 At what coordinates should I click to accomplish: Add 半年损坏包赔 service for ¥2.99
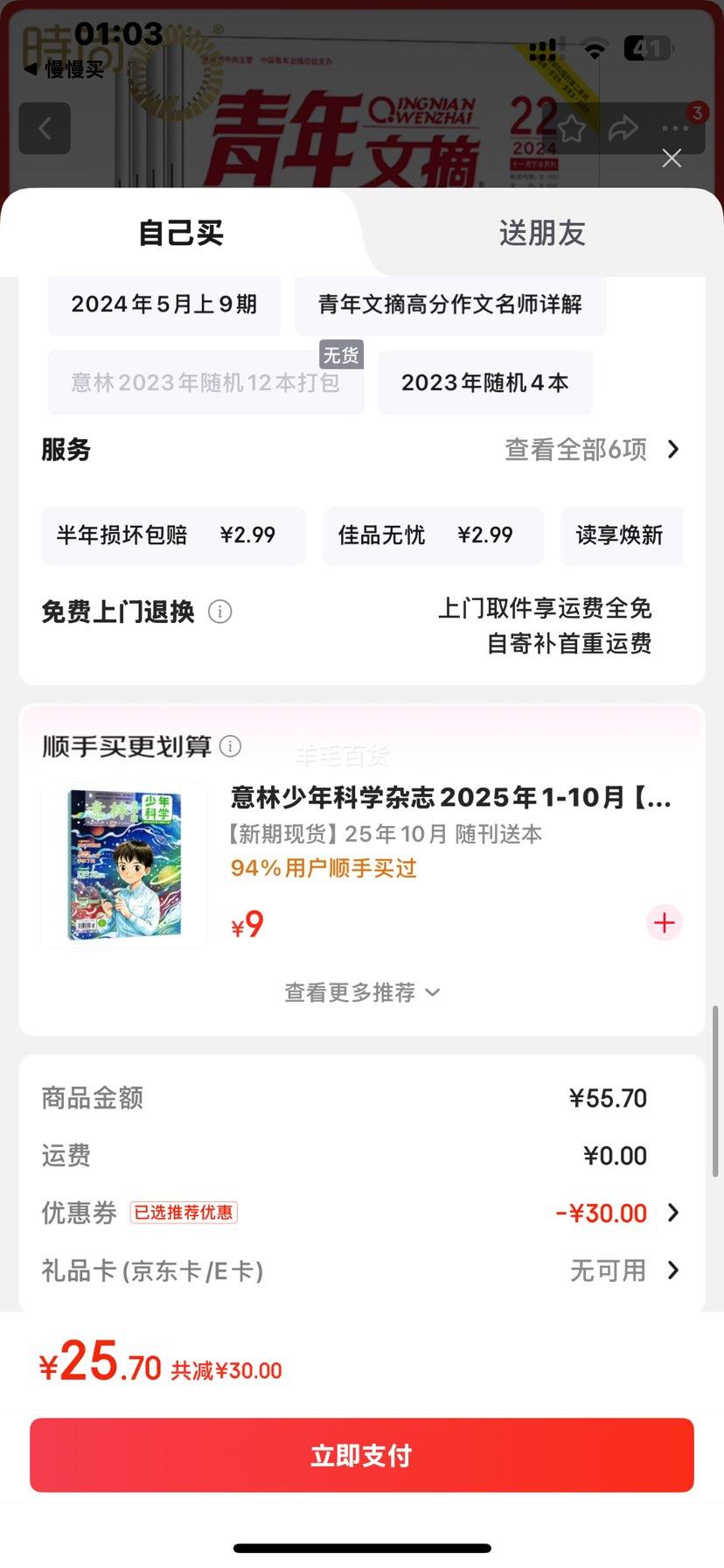(173, 535)
